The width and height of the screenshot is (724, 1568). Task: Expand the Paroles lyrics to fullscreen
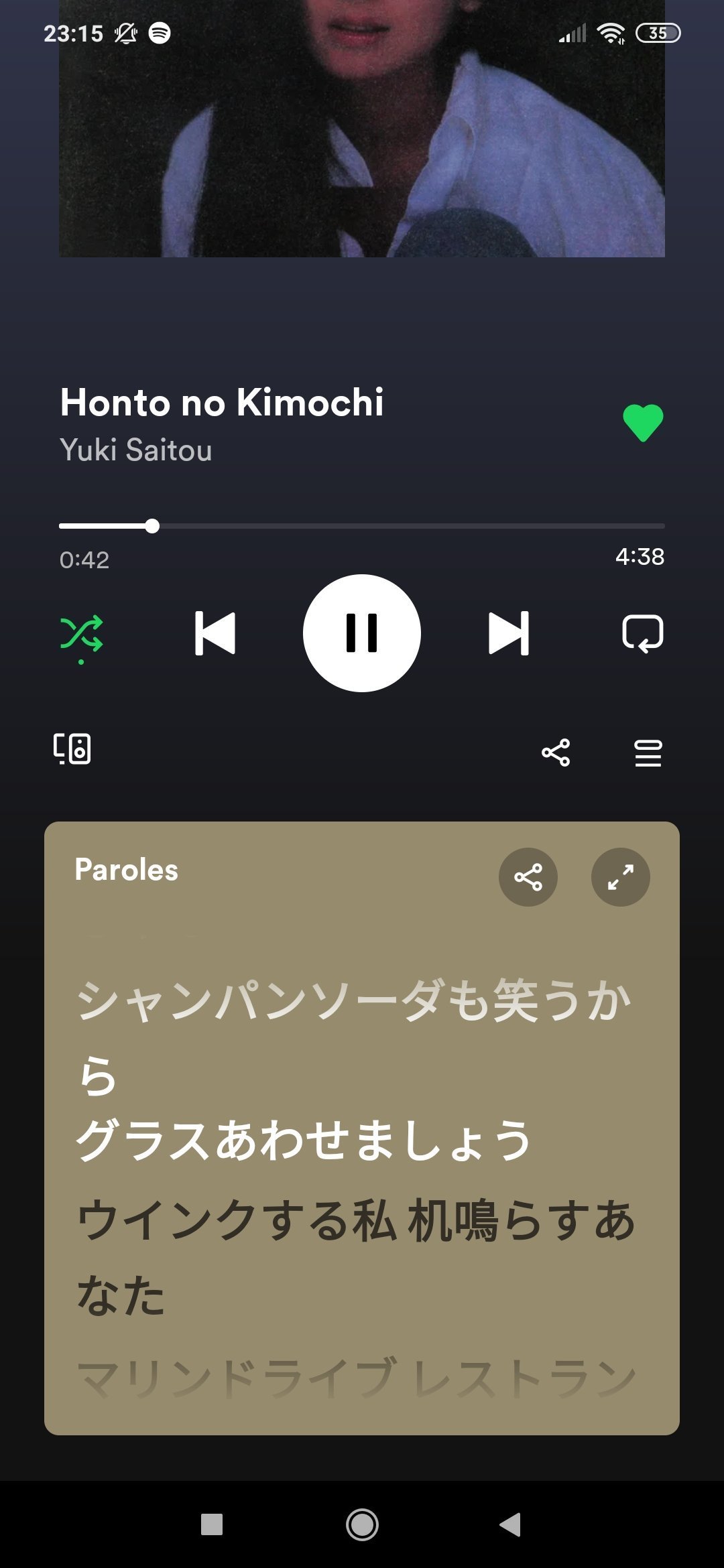621,877
